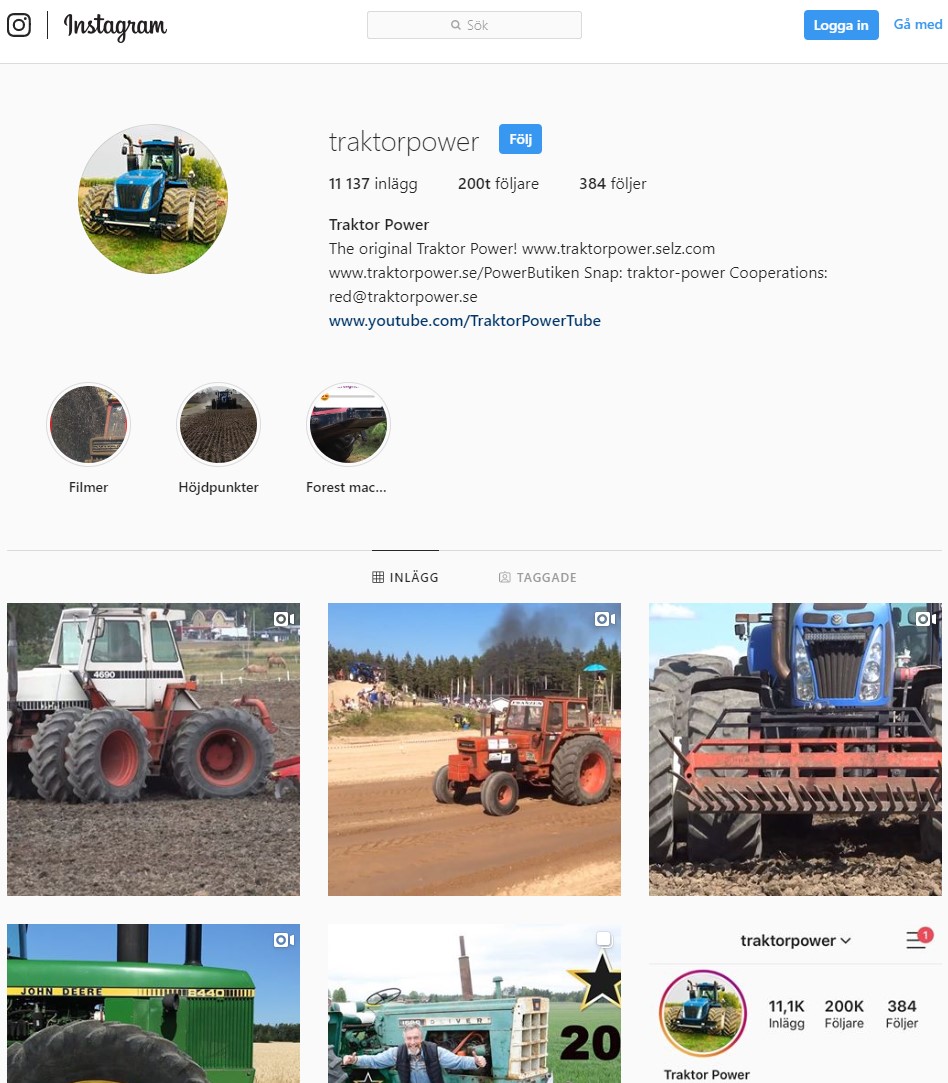This screenshot has width=948, height=1083.
Task: Open the green John Deere 8440 video post
Action: pyautogui.click(x=153, y=1003)
